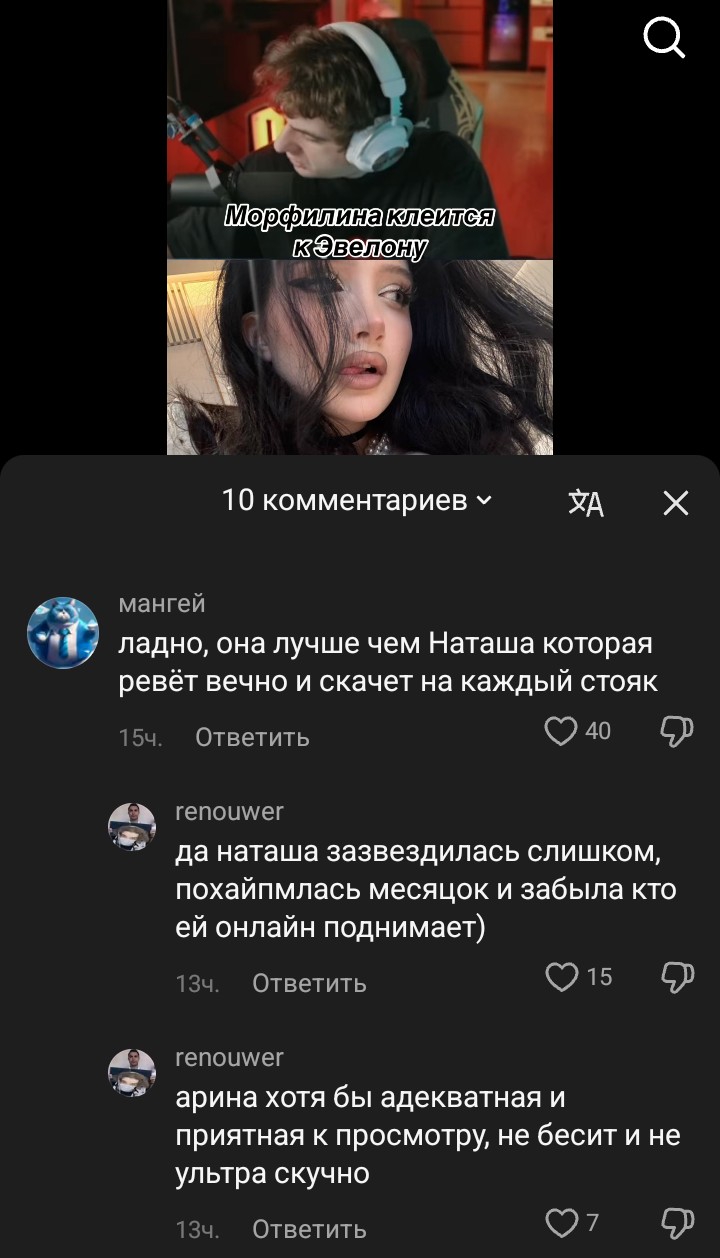This screenshot has height=1258, width=720.
Task: Translate the comments
Action: 586,504
